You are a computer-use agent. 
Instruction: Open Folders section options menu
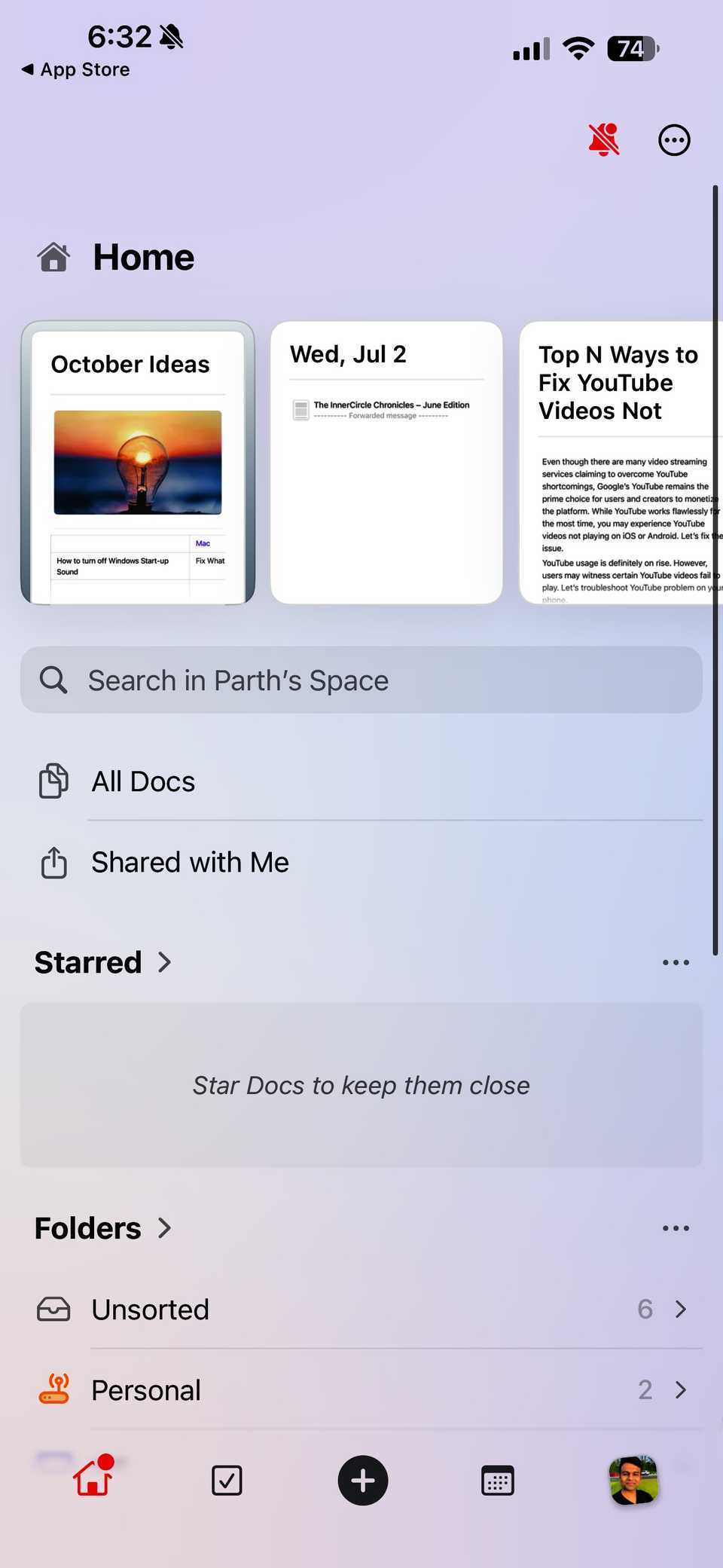(x=676, y=1229)
